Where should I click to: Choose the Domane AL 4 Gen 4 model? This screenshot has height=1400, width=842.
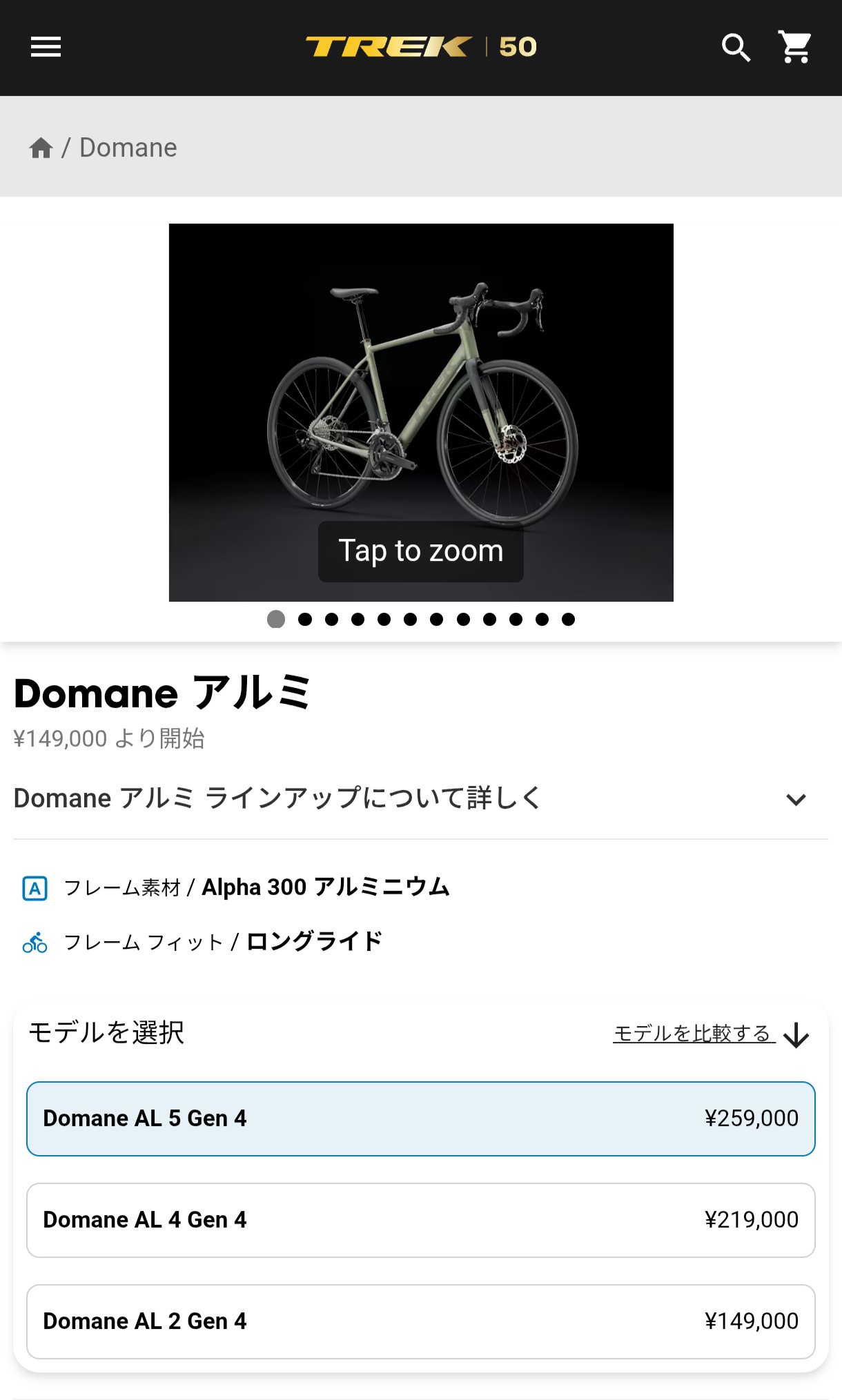point(421,1220)
